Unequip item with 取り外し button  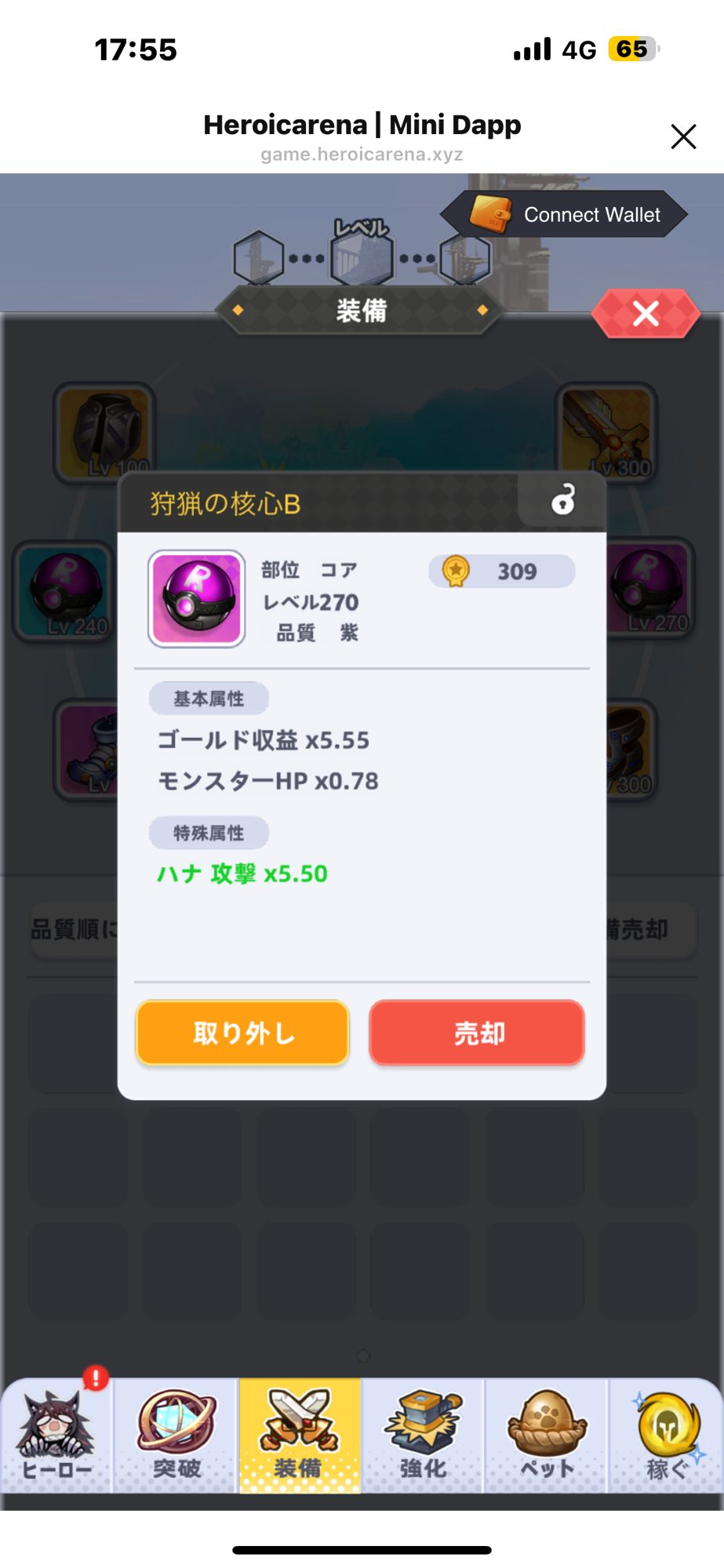pos(242,1033)
